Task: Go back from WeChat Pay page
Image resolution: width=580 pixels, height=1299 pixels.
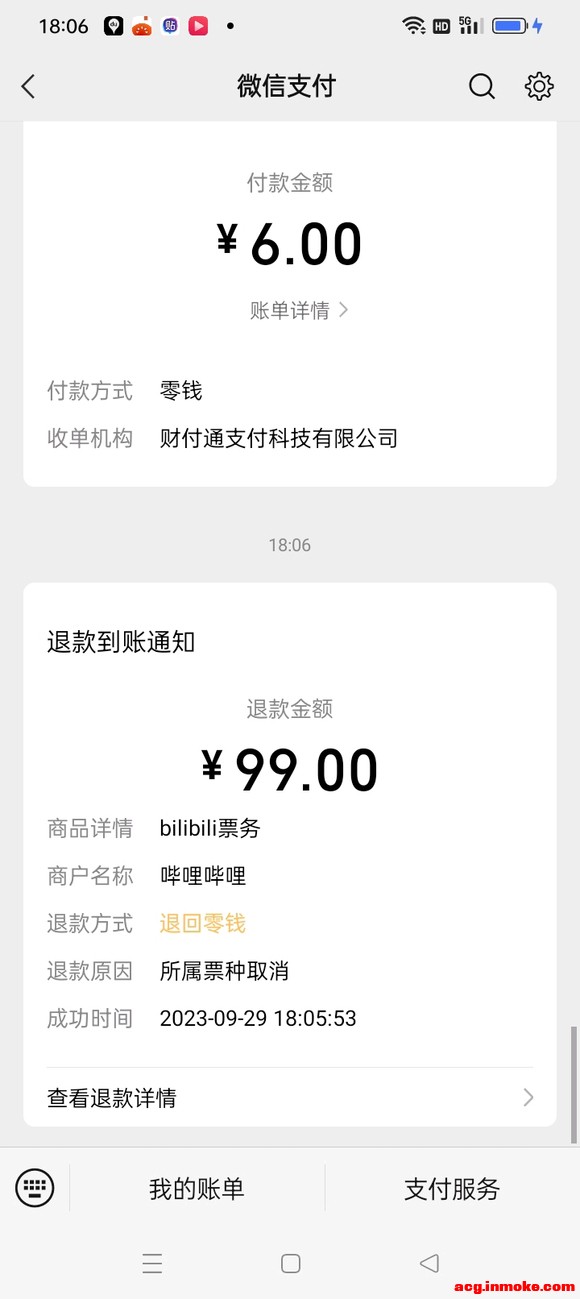Action: click(x=28, y=87)
